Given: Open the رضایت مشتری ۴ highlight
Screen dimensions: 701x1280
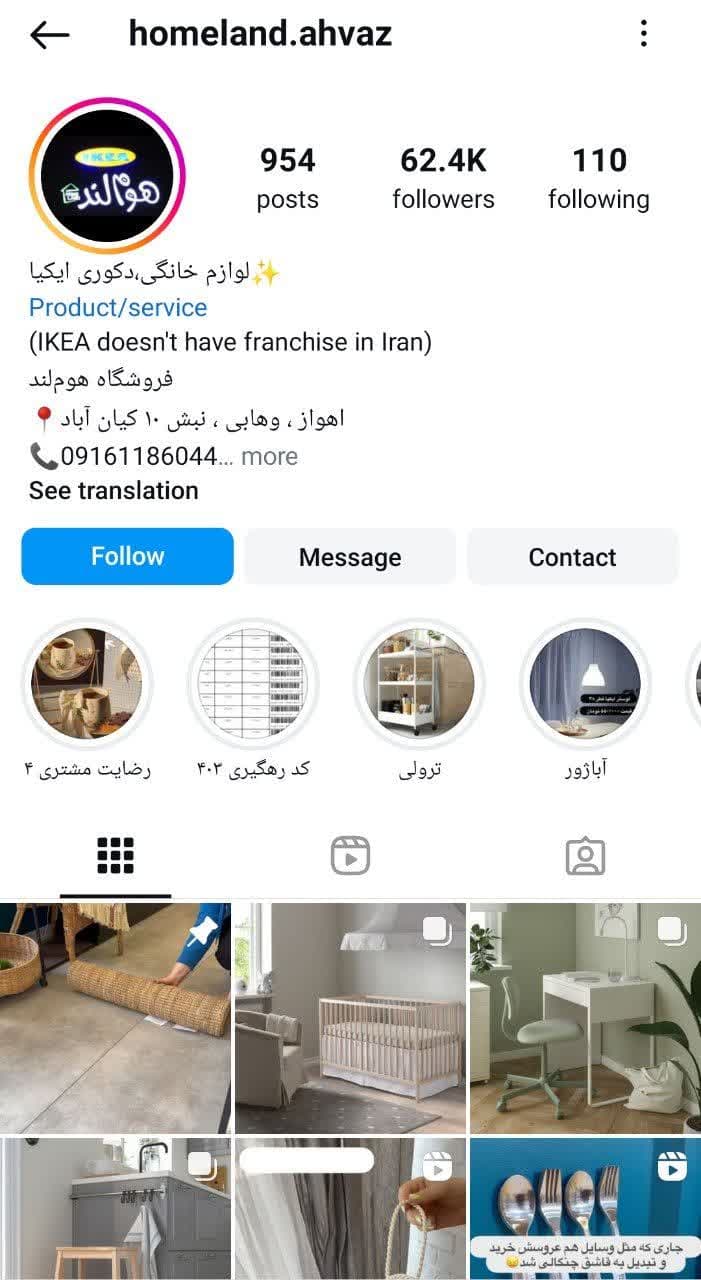Looking at the screenshot, I should [x=87, y=684].
